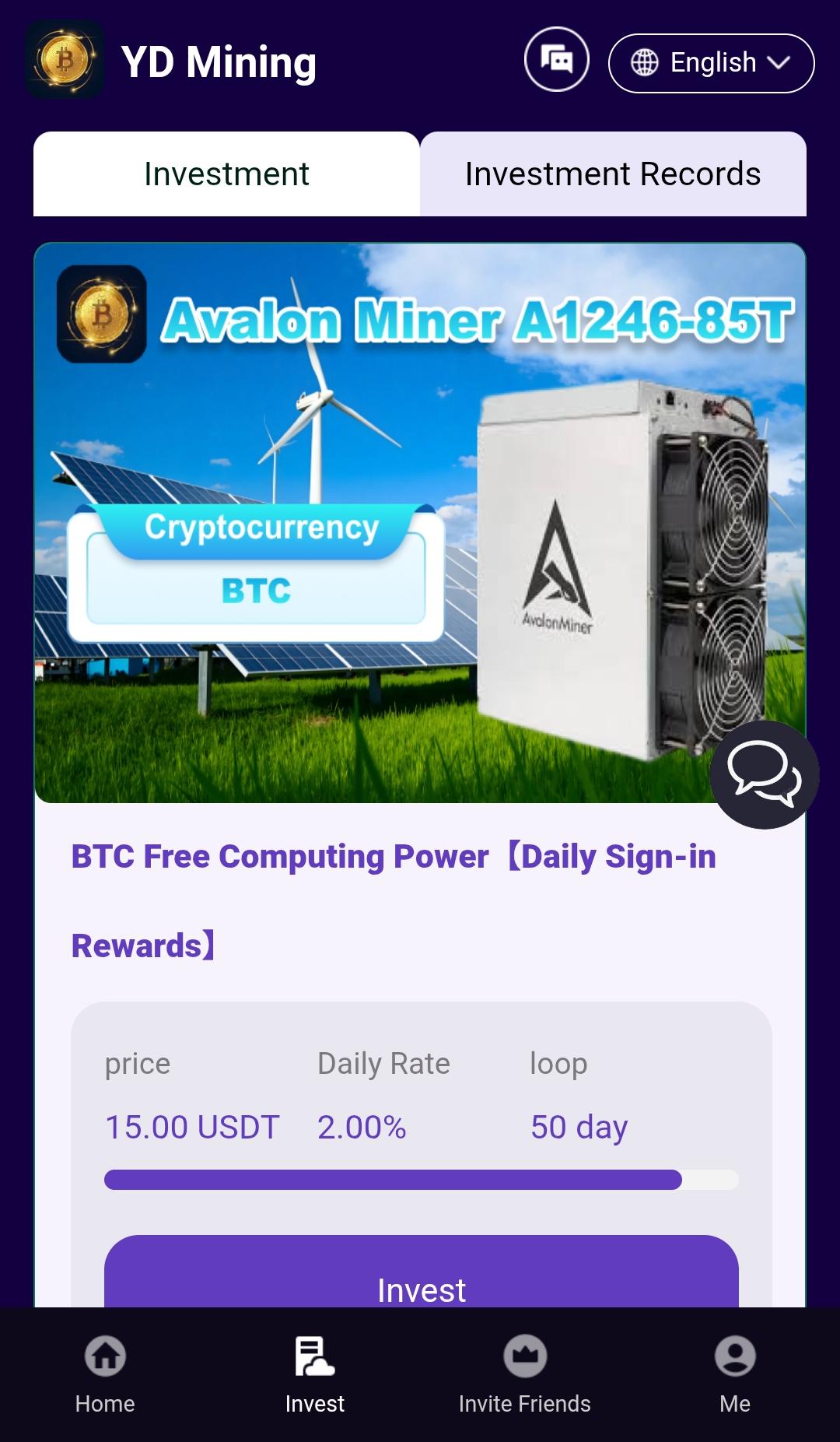The height and width of the screenshot is (1442, 840).
Task: Open the YD Mining app logo
Action: coord(65,62)
